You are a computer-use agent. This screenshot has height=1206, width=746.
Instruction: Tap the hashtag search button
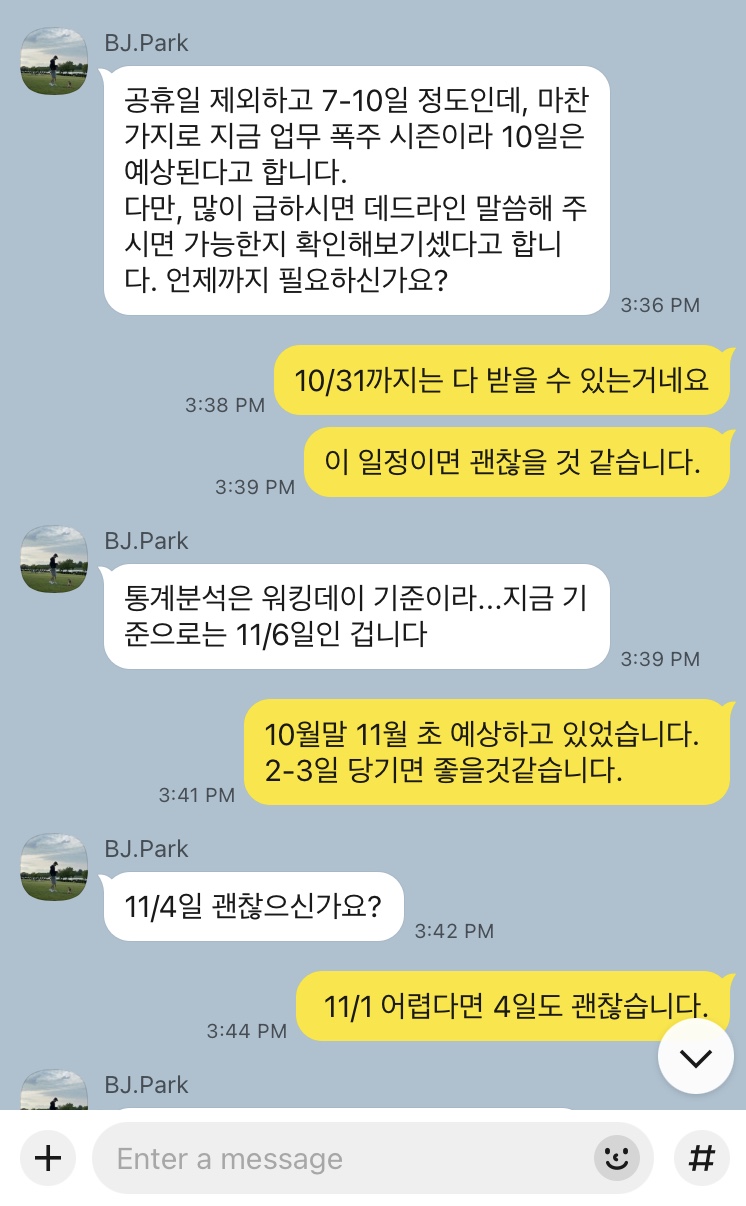pyautogui.click(x=702, y=1158)
